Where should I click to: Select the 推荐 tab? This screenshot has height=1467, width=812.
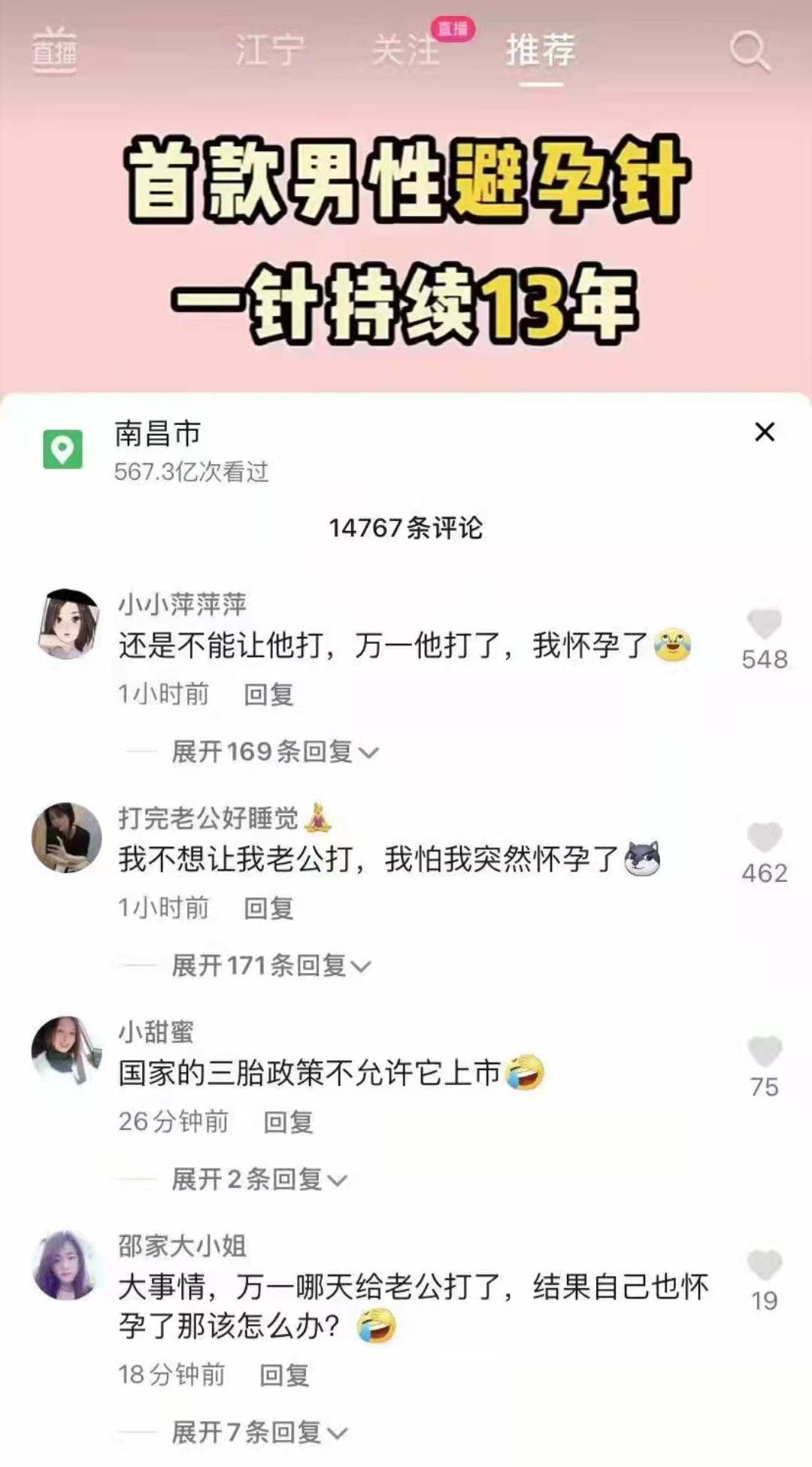[541, 50]
